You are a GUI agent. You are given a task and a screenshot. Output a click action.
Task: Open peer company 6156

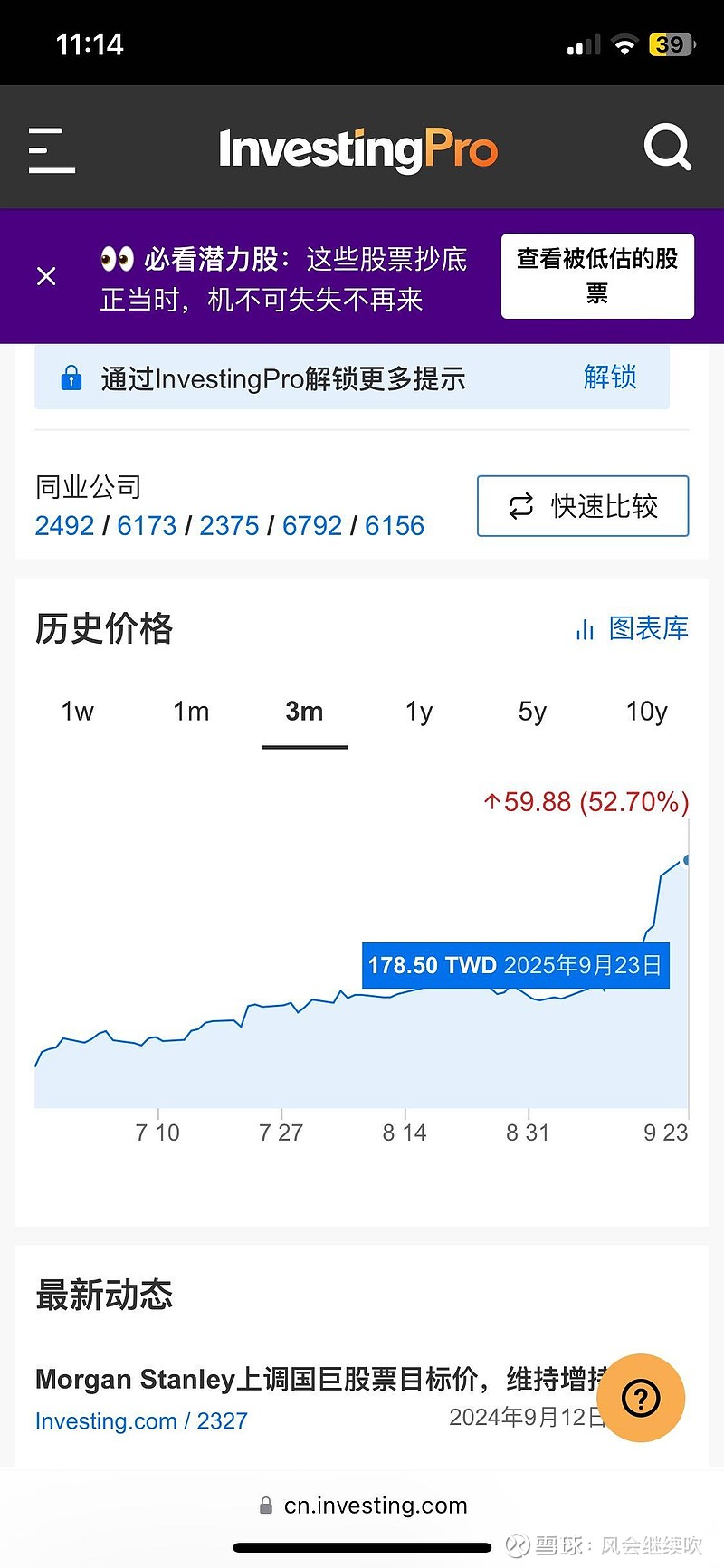(395, 526)
